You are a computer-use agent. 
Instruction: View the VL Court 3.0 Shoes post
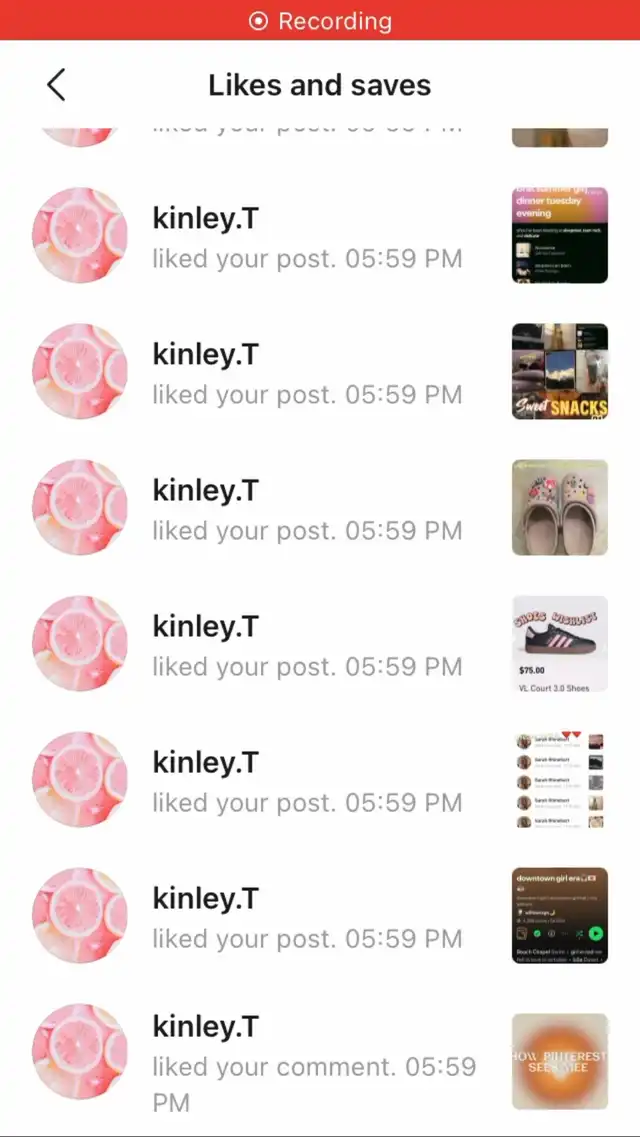coord(559,643)
